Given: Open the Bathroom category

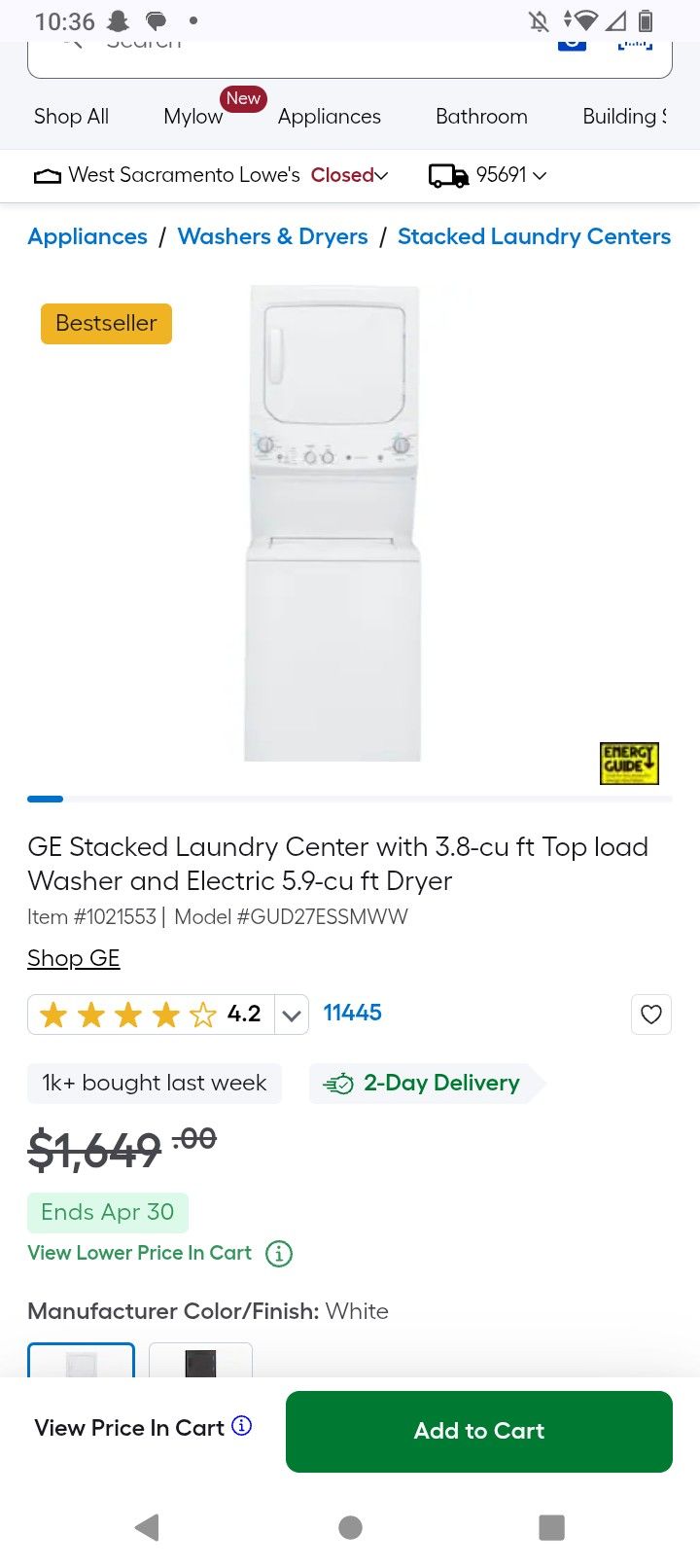Looking at the screenshot, I should pyautogui.click(x=481, y=117).
